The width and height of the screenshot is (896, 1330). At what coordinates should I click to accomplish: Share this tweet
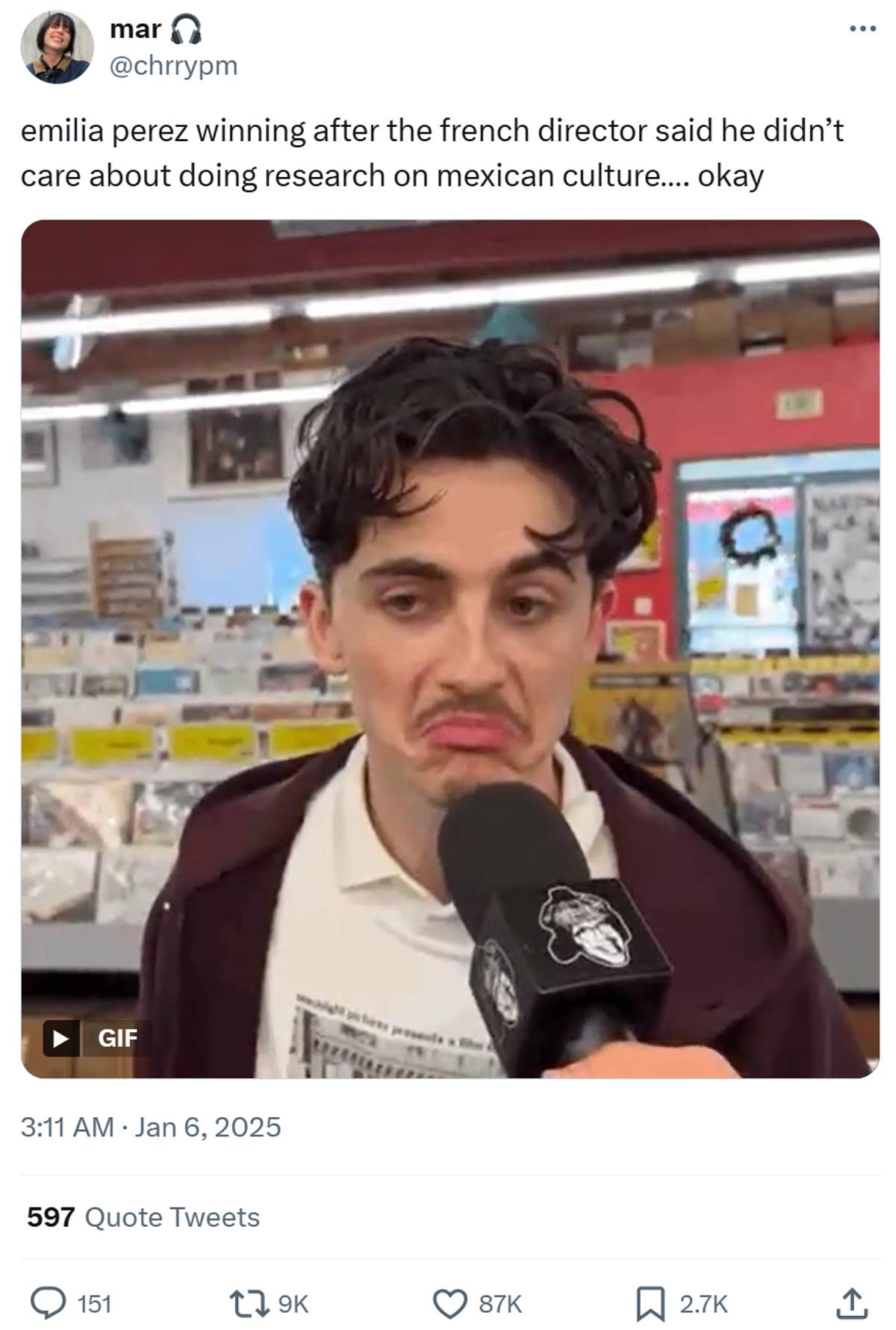coord(850,1303)
